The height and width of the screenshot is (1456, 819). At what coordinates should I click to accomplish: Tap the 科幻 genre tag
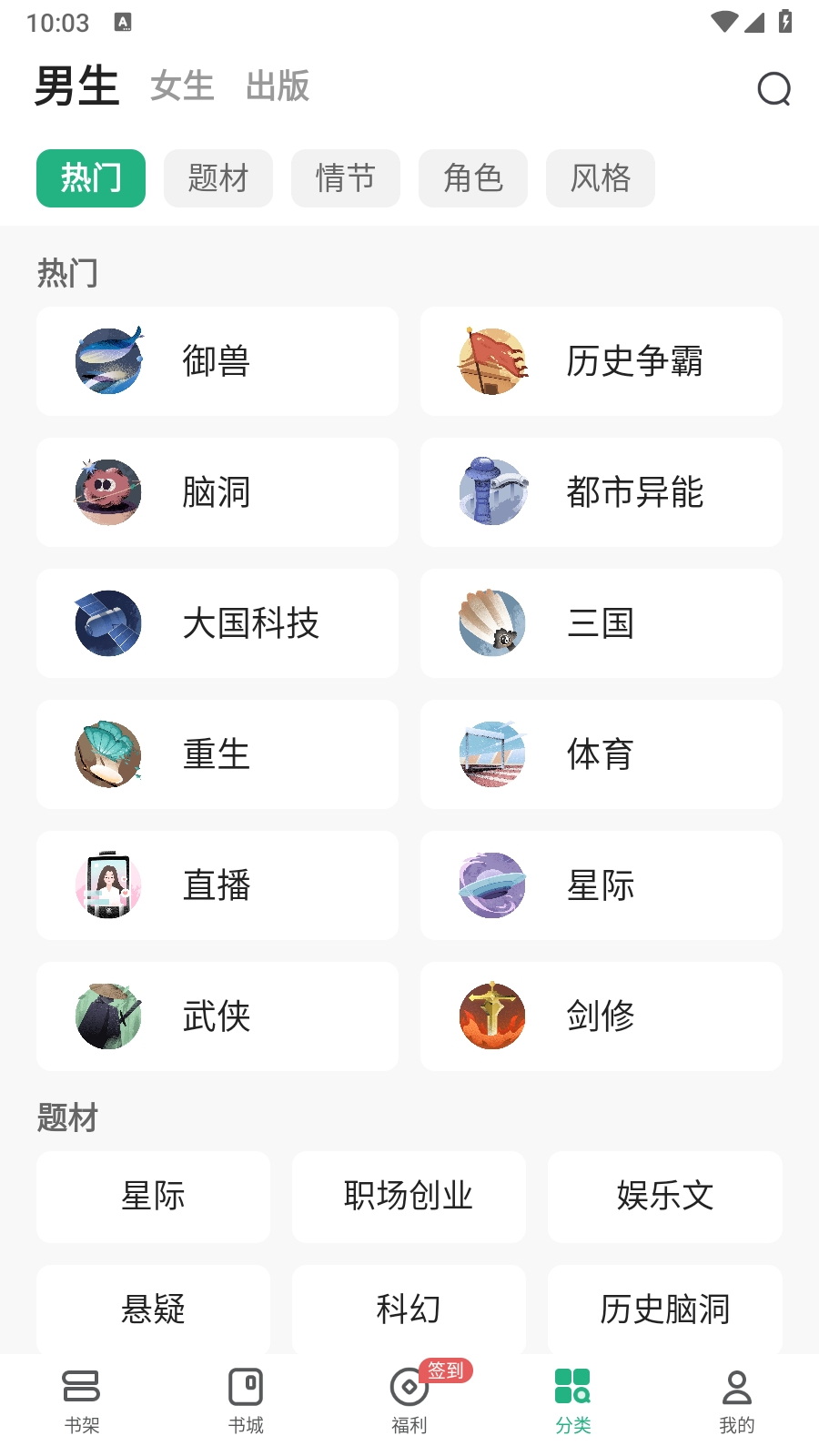point(409,1310)
